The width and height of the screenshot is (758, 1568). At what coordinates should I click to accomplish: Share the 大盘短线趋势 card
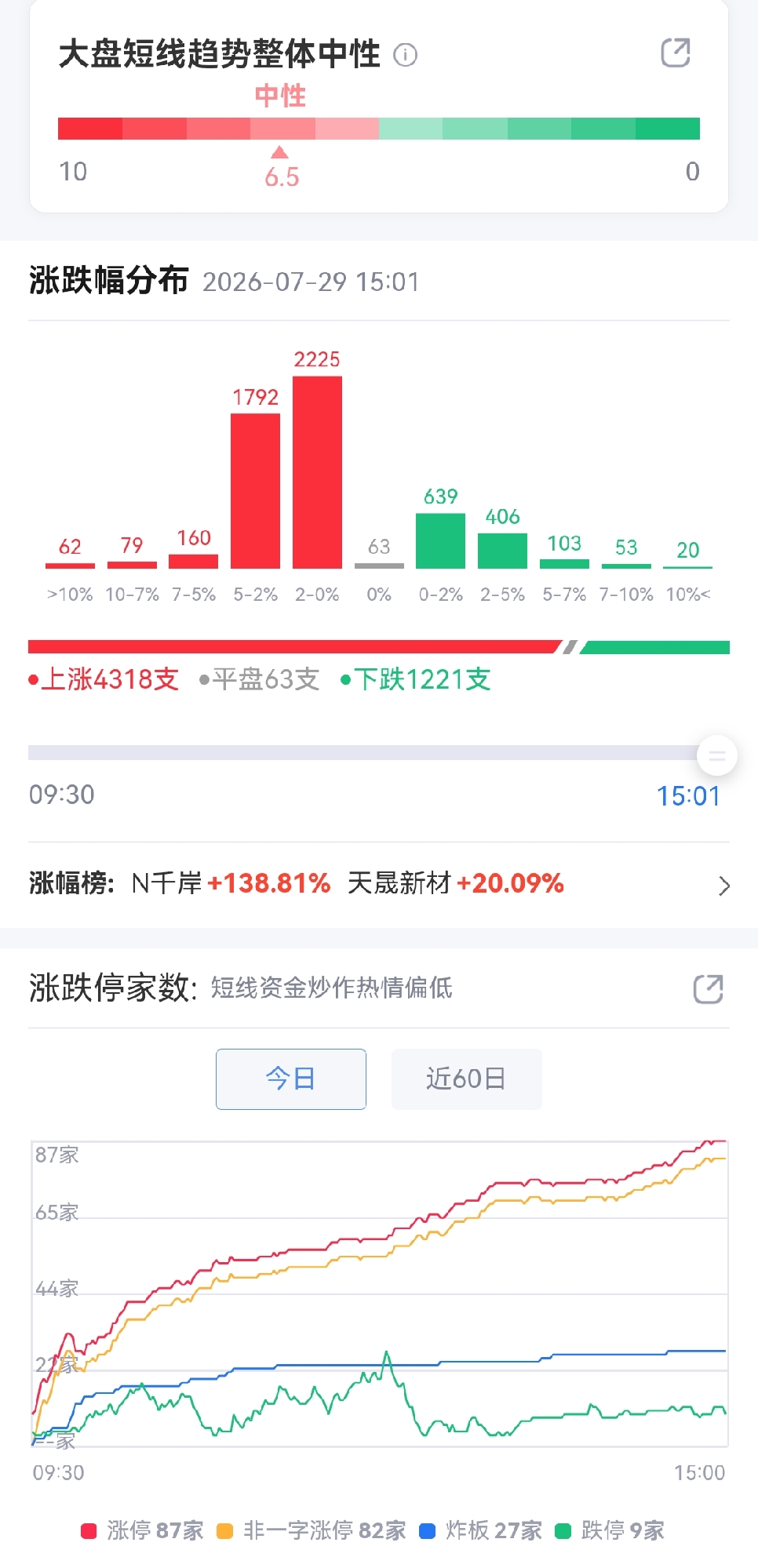(x=676, y=53)
